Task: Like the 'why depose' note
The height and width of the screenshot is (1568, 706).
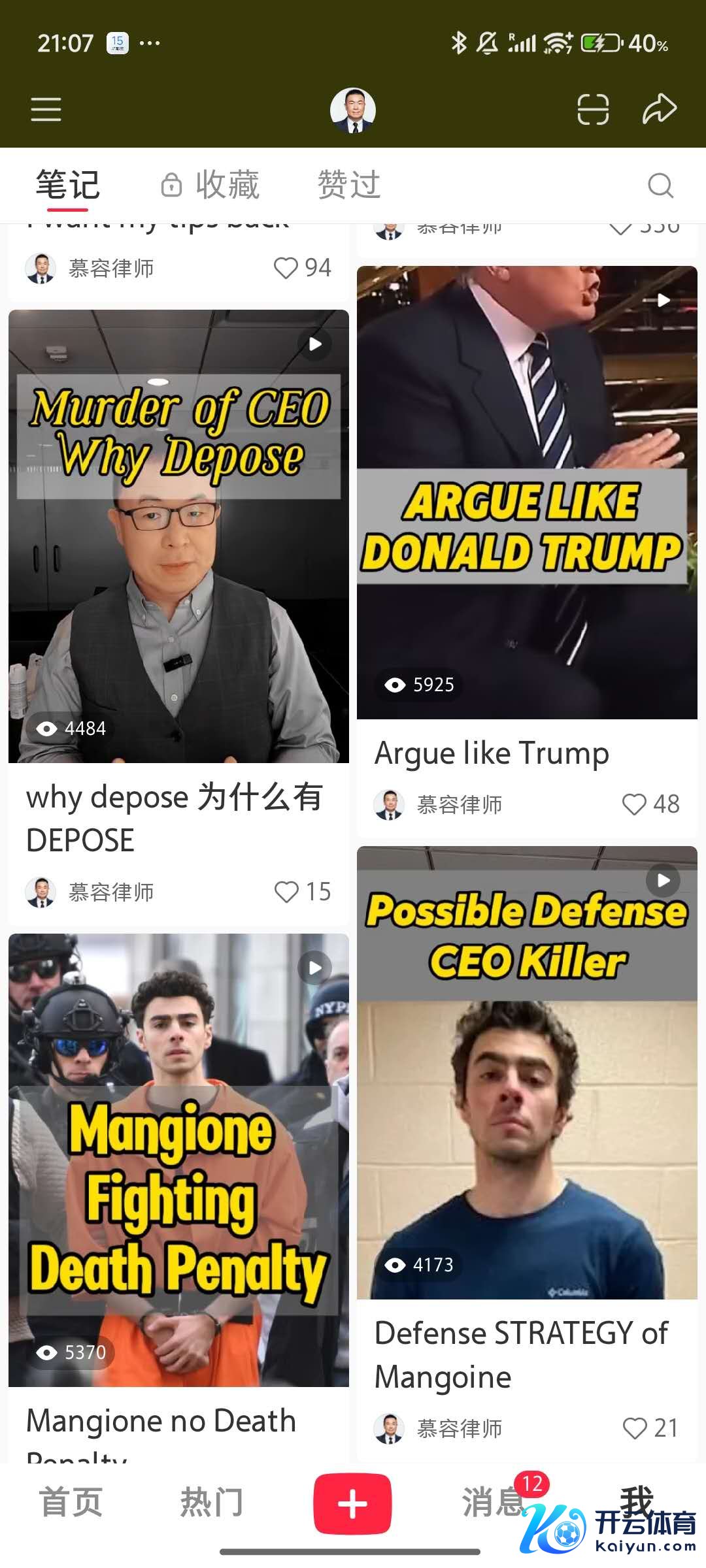Action: coord(286,892)
